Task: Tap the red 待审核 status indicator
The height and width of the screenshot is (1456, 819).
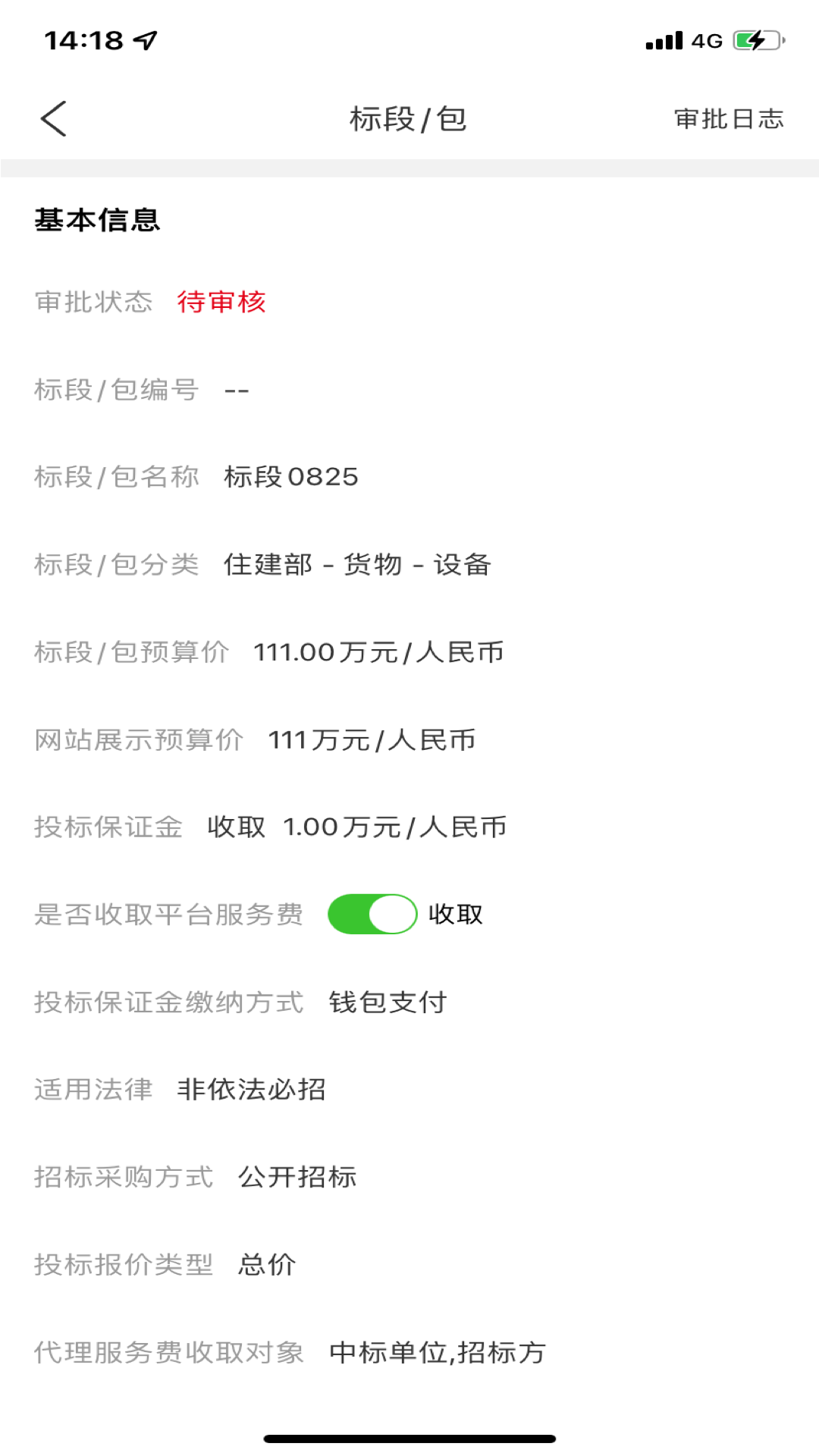Action: pos(221,302)
